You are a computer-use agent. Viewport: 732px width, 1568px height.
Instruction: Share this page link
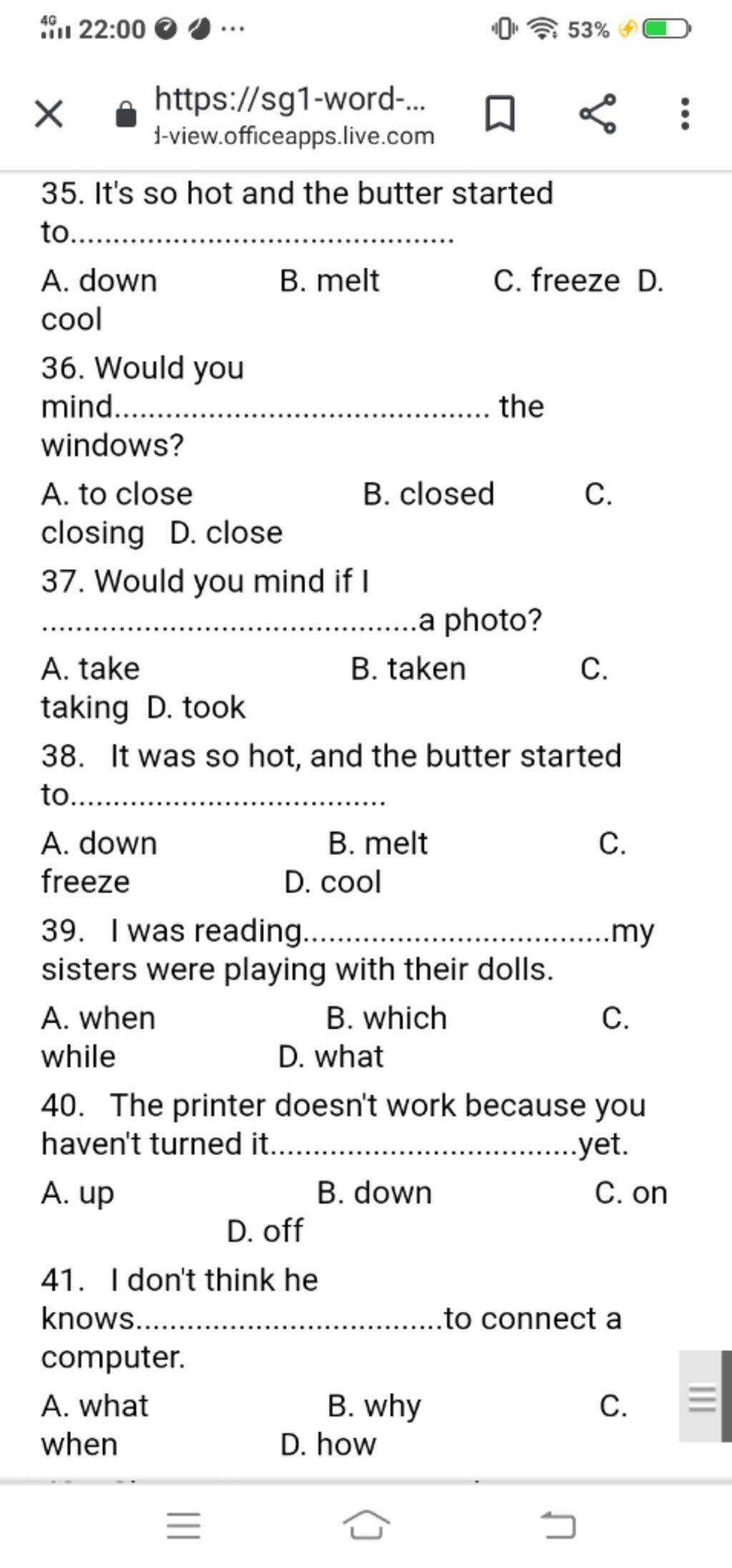[x=598, y=114]
